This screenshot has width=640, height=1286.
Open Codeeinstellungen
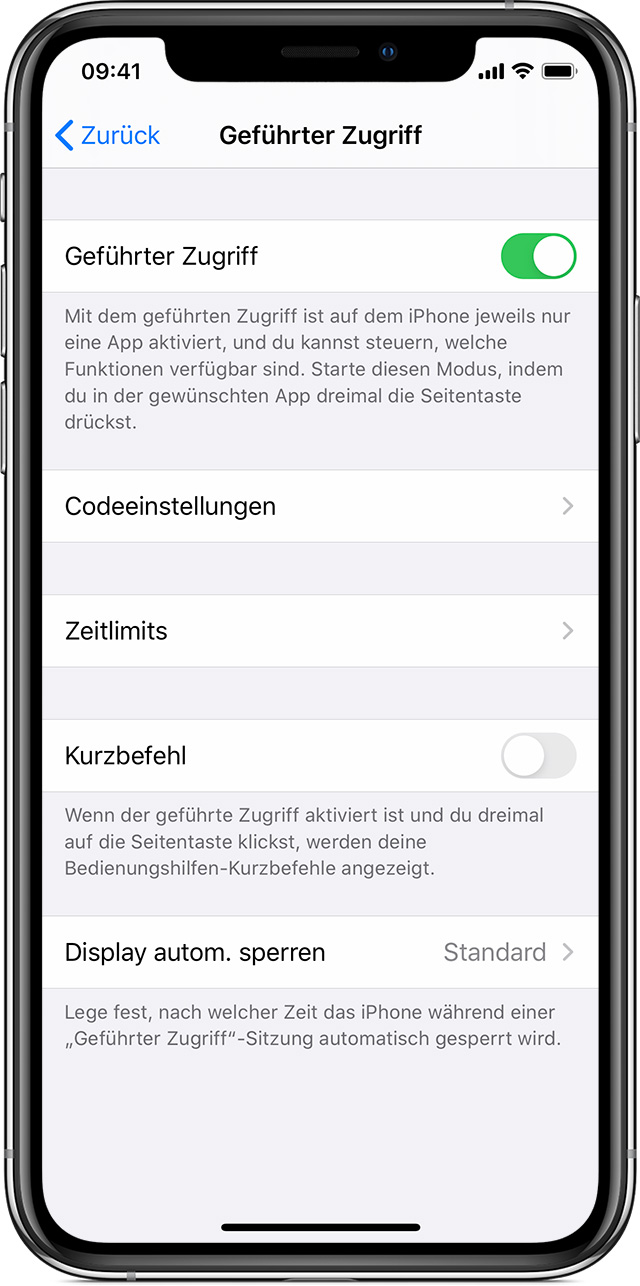[320, 506]
